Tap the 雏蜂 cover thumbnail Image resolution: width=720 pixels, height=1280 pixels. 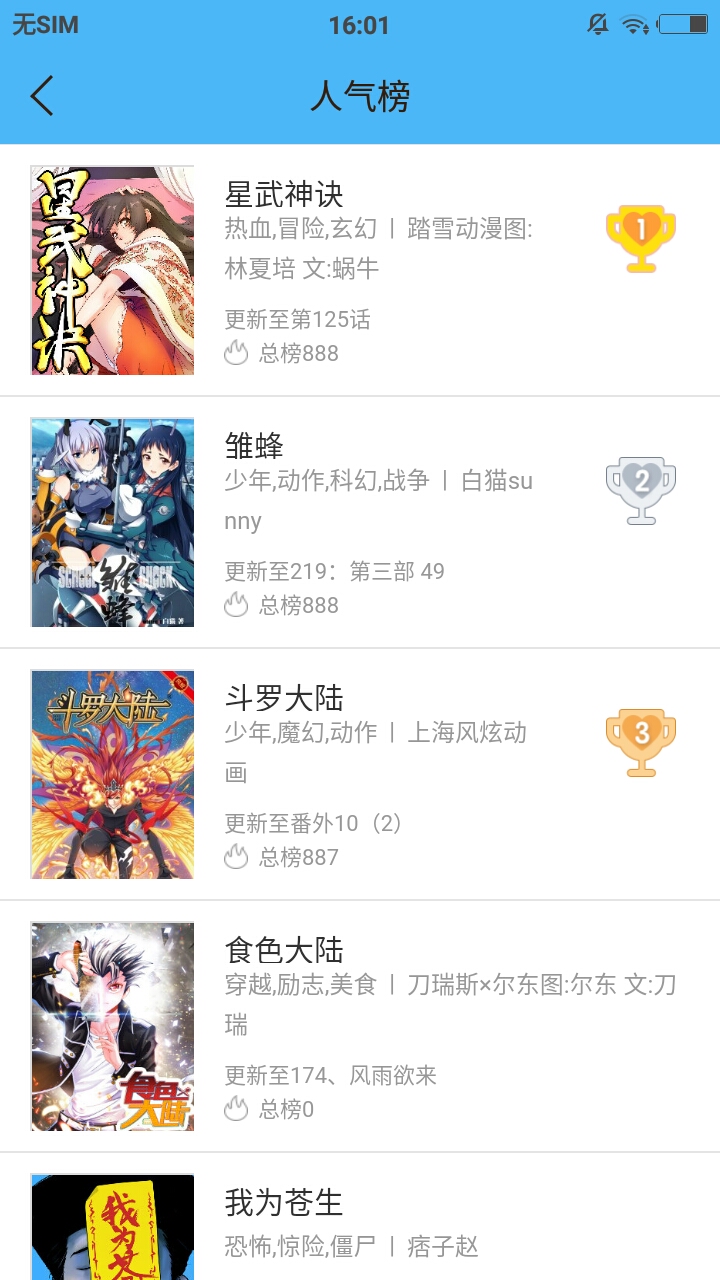[112, 522]
